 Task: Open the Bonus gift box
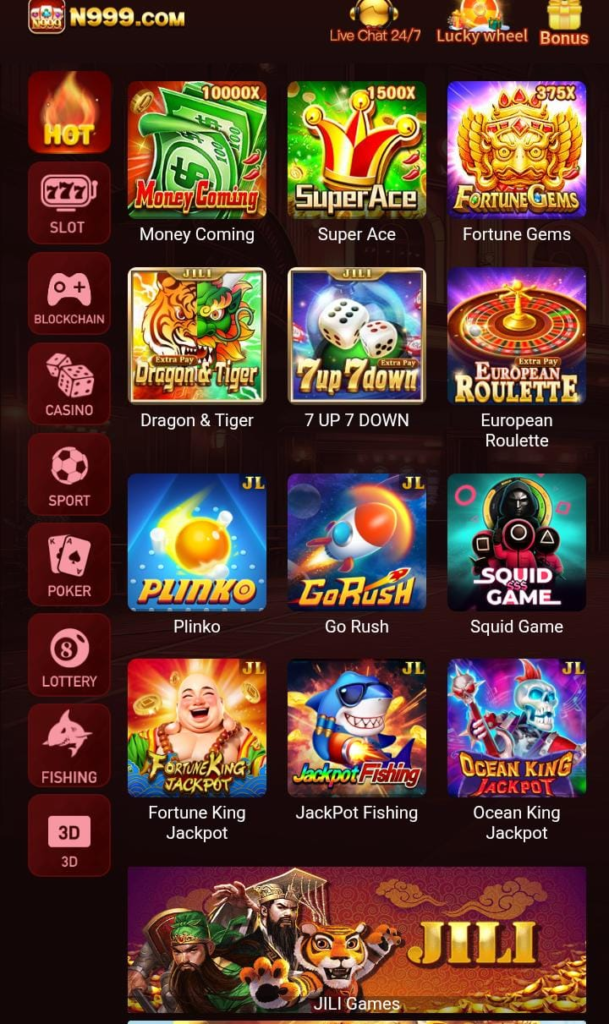click(x=564, y=22)
